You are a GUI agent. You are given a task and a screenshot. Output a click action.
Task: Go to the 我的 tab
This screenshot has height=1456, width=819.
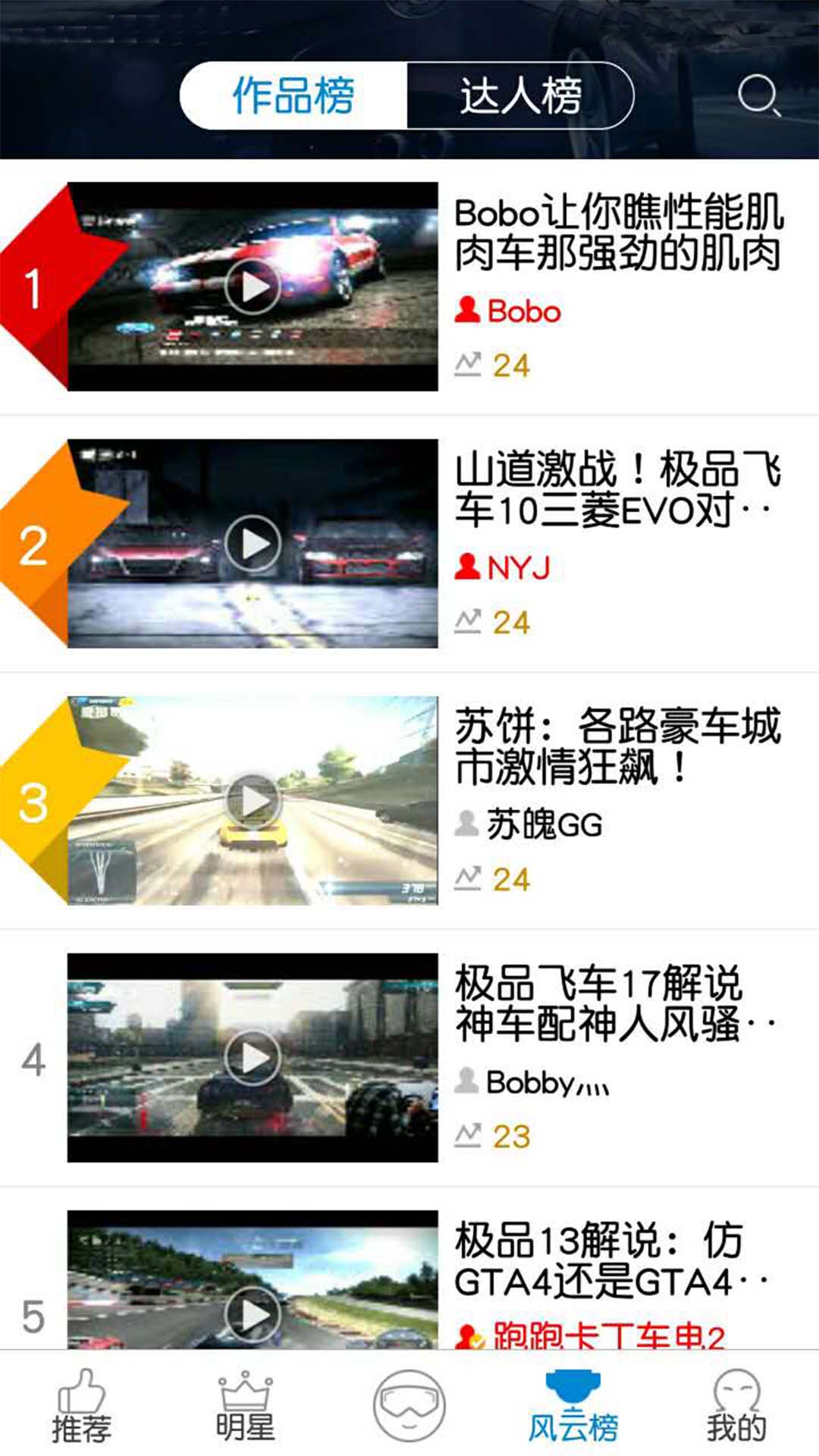tap(736, 1407)
